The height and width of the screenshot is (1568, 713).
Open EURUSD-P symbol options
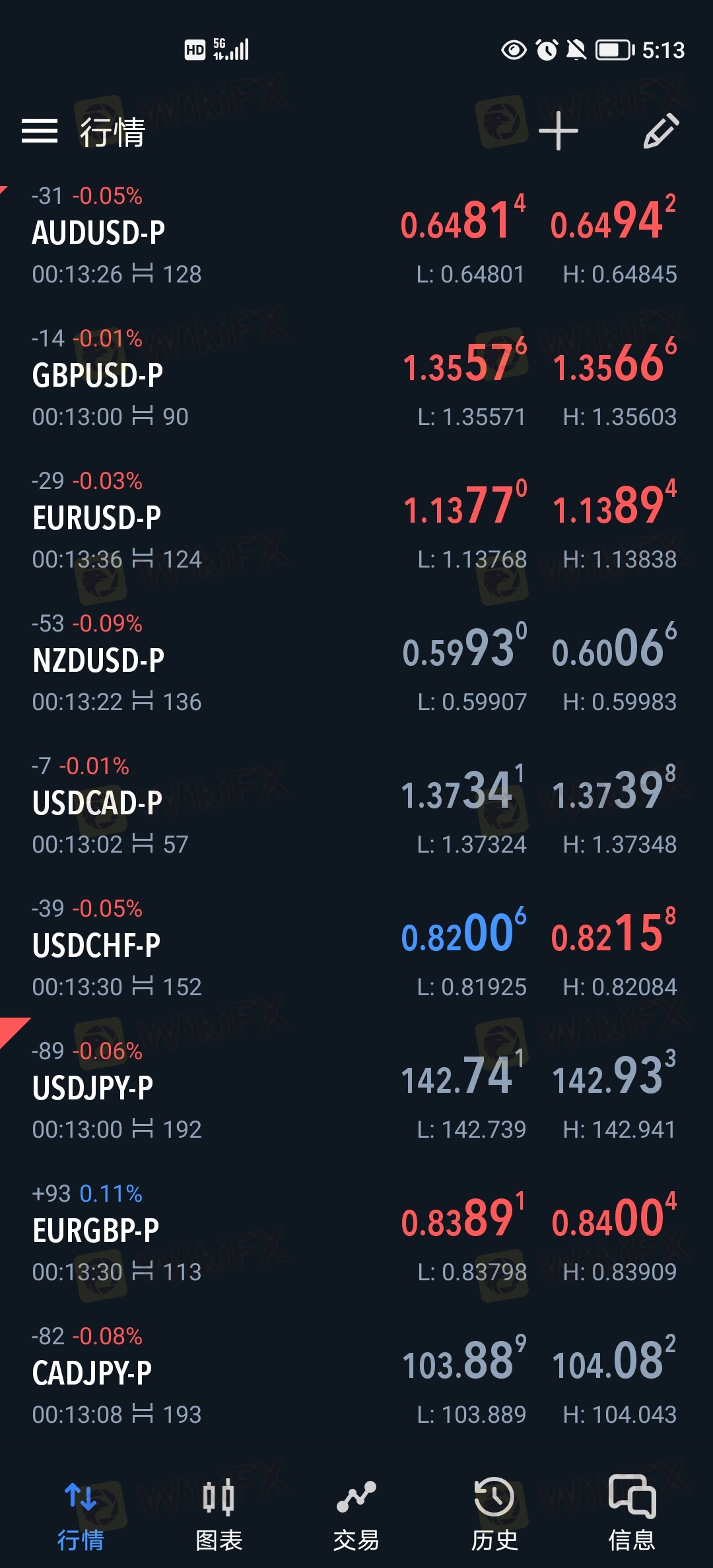(x=356, y=520)
